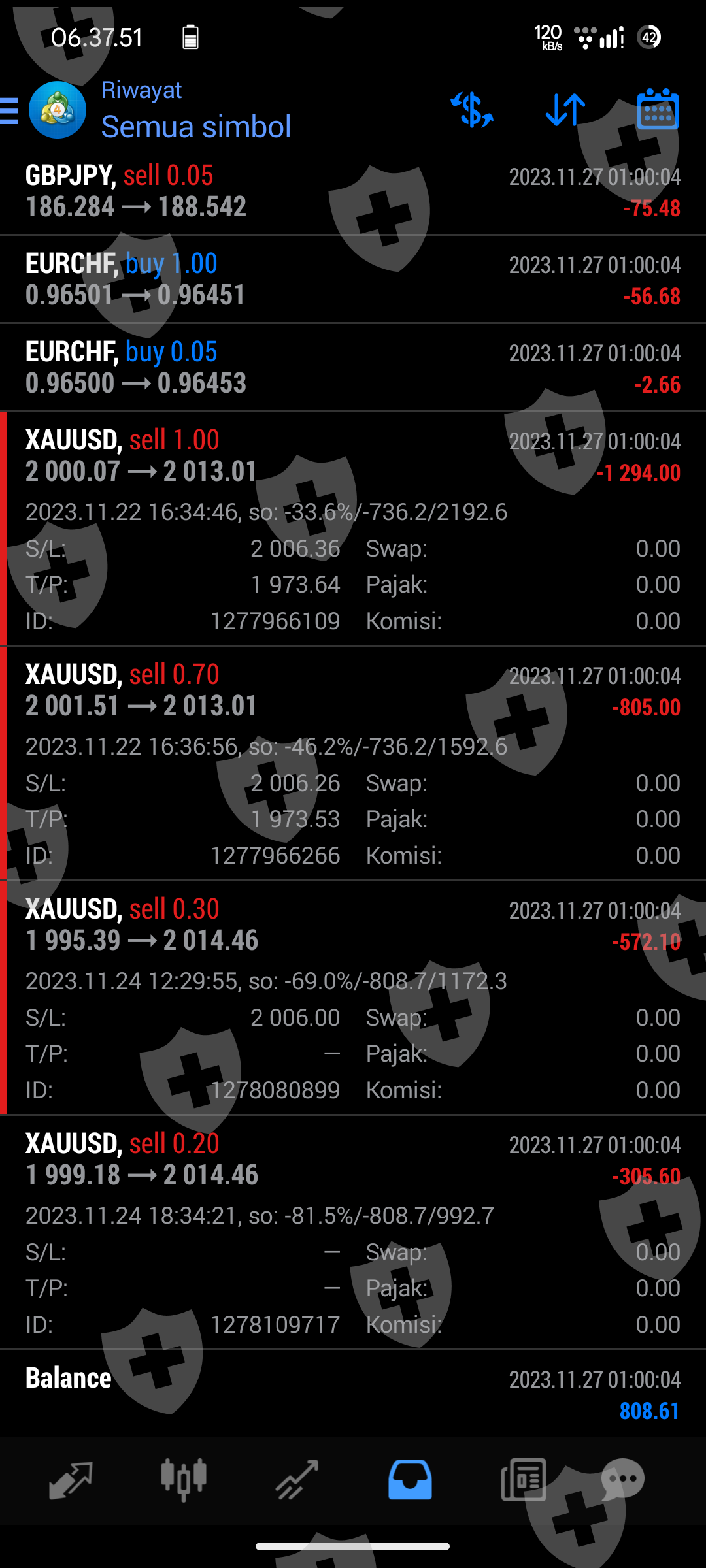Collapse the XAUUSD sell 0.70 trade
The image size is (706, 1568).
(x=353, y=691)
